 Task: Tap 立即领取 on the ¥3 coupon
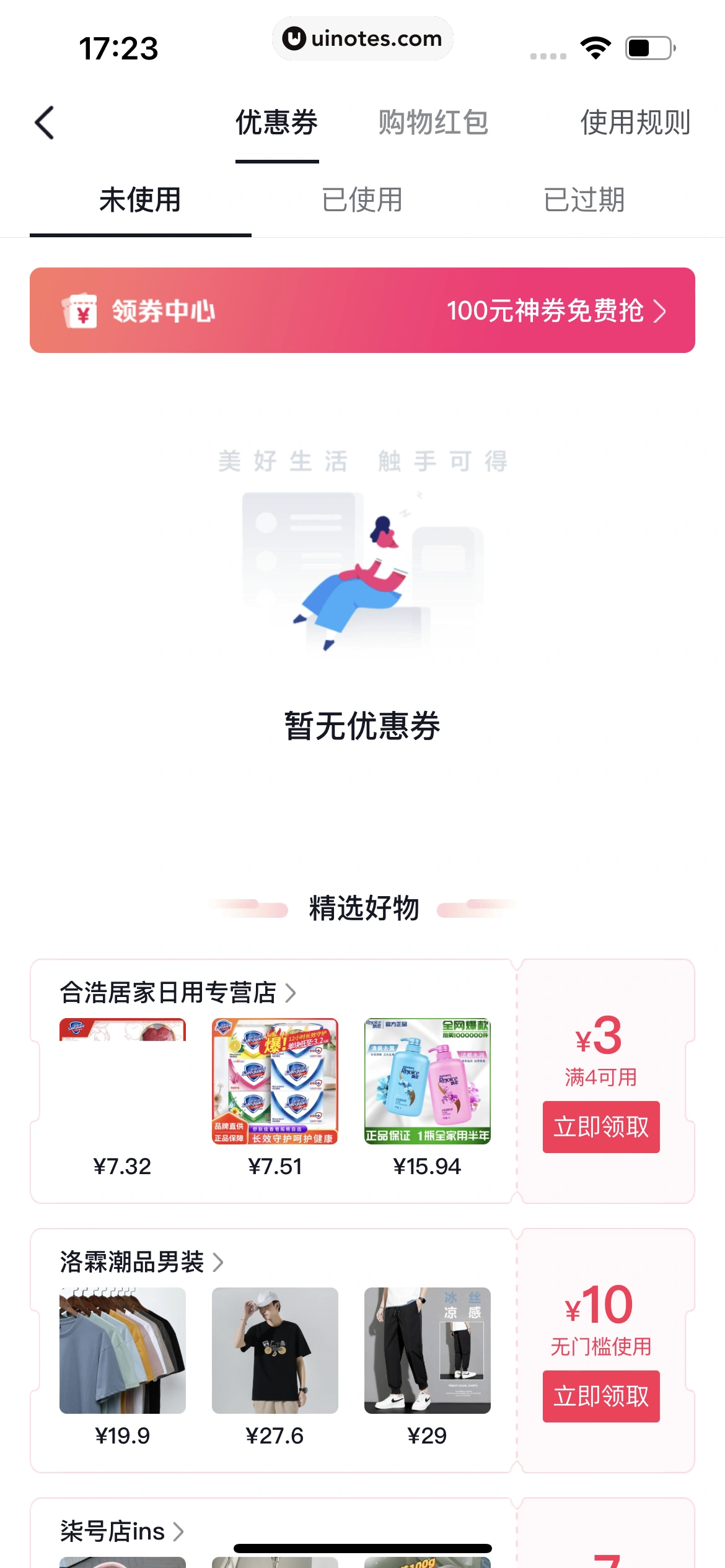pos(600,1127)
